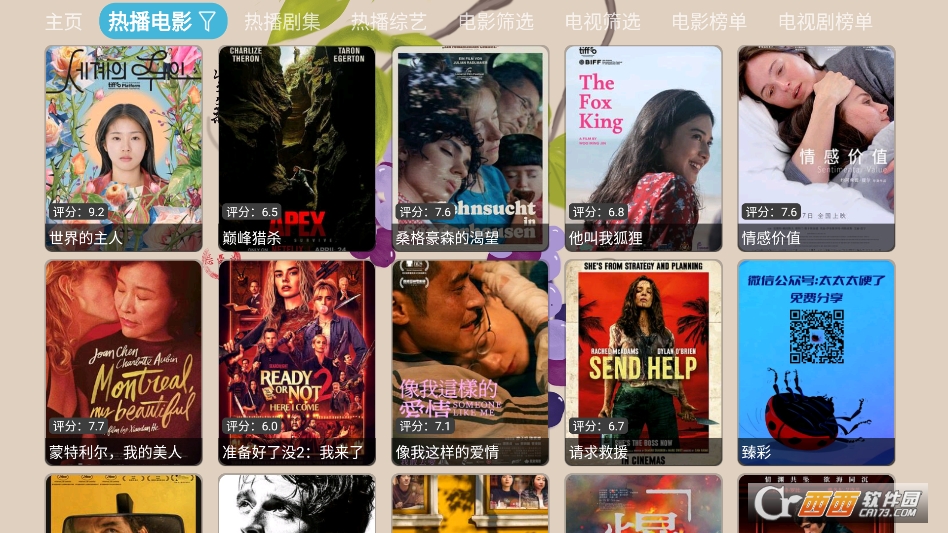Open the movie 像我这样的爱情
This screenshot has height=533, width=948.
click(470, 362)
